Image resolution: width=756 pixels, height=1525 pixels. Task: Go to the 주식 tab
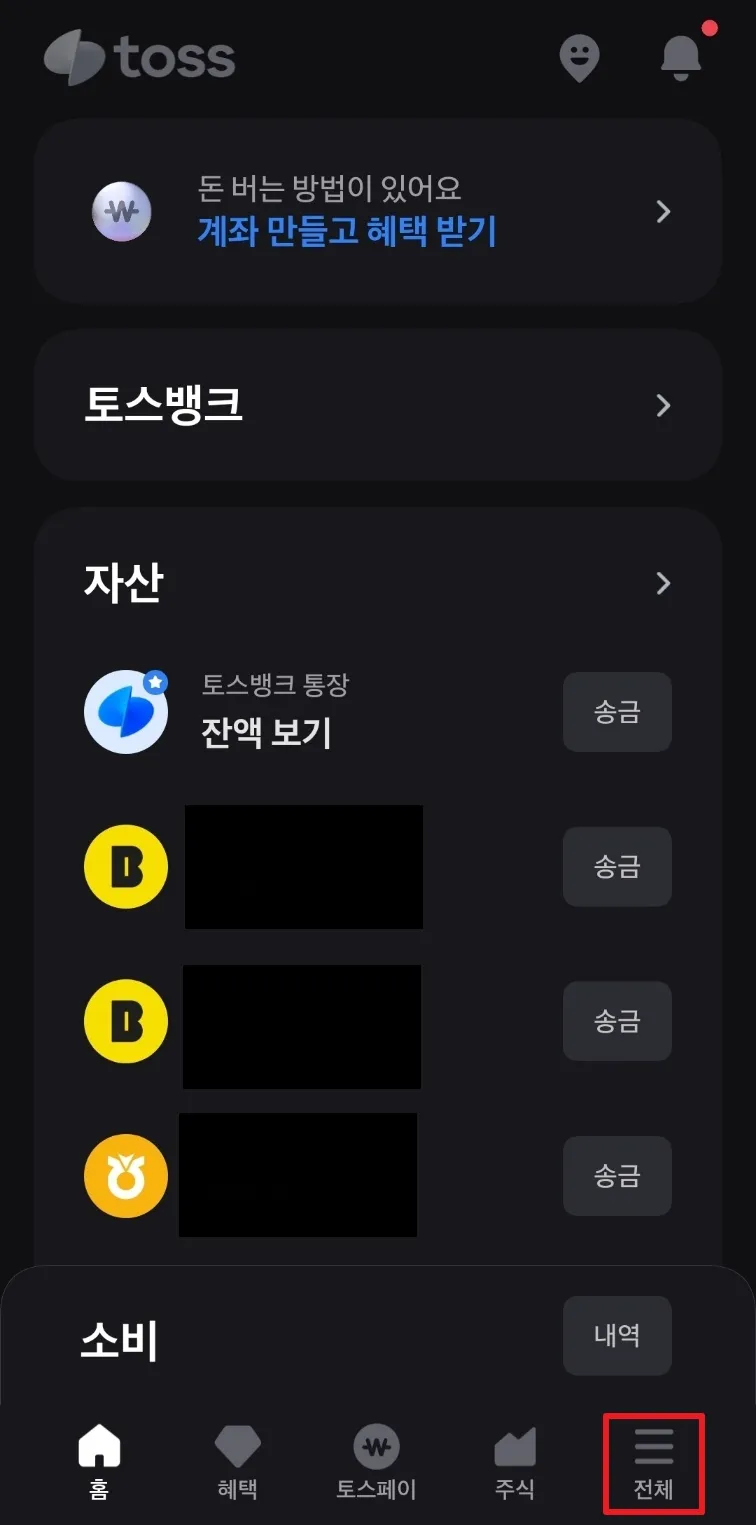(514, 1462)
